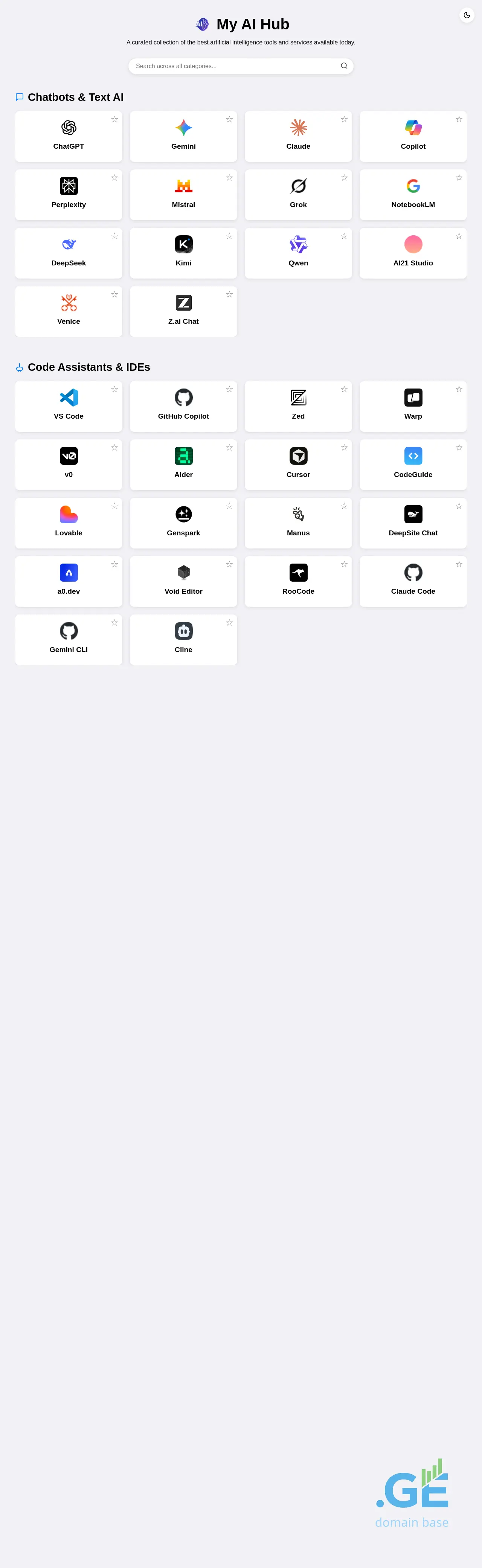Select the NotebookLM card
Screen dimensions: 482x1568
pos(413,195)
